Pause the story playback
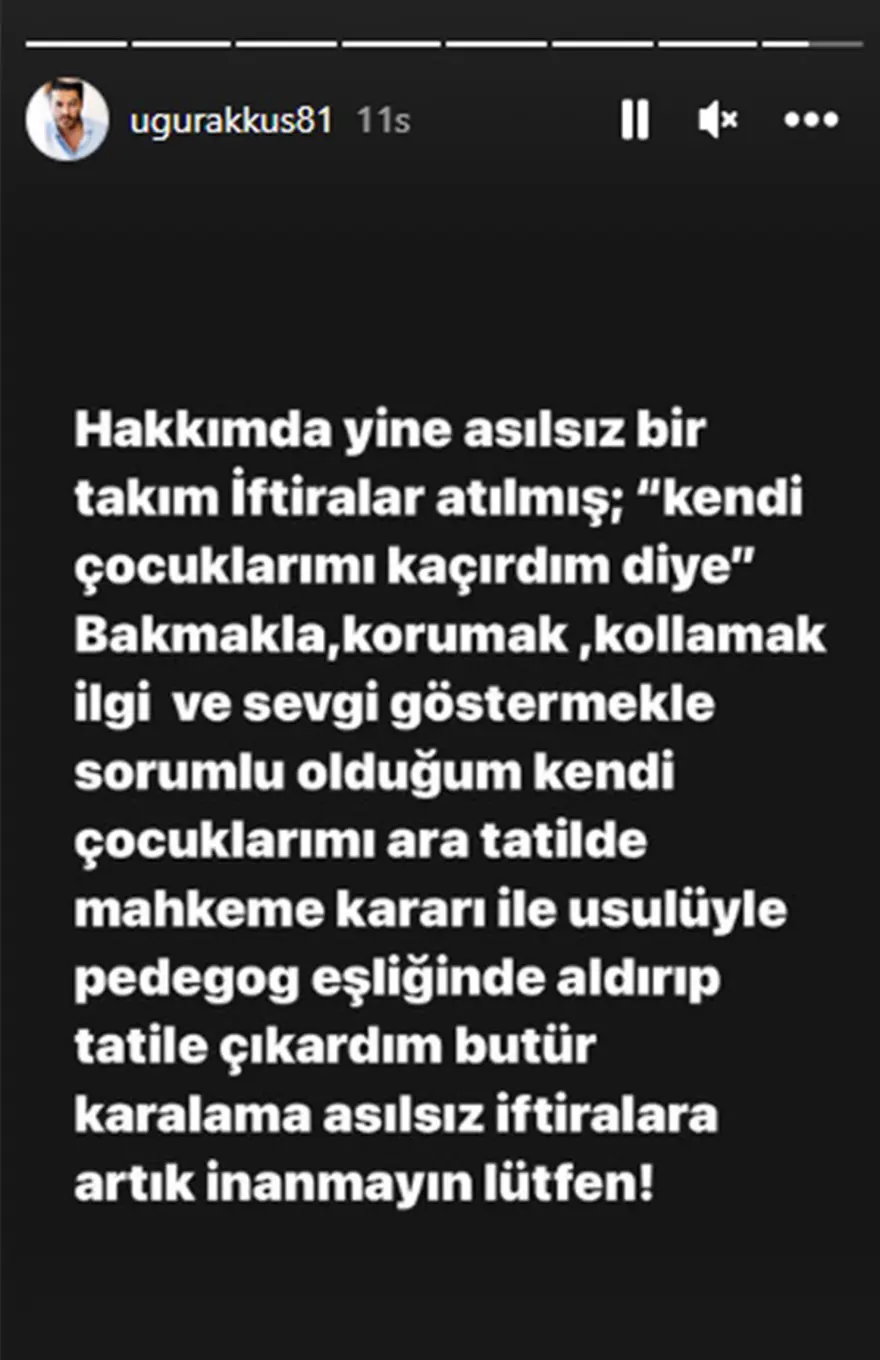The image size is (880, 1360). click(x=635, y=120)
